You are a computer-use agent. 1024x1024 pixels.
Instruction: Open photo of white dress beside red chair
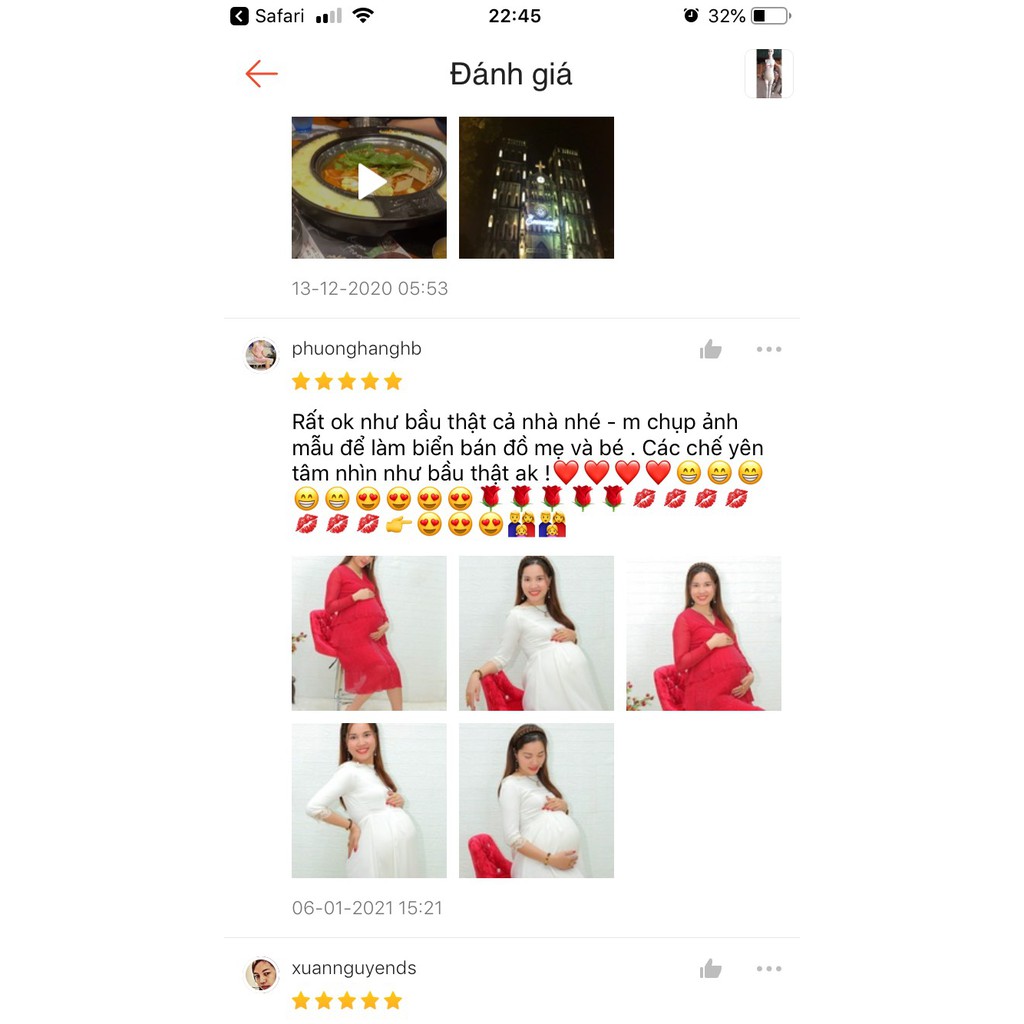[536, 633]
